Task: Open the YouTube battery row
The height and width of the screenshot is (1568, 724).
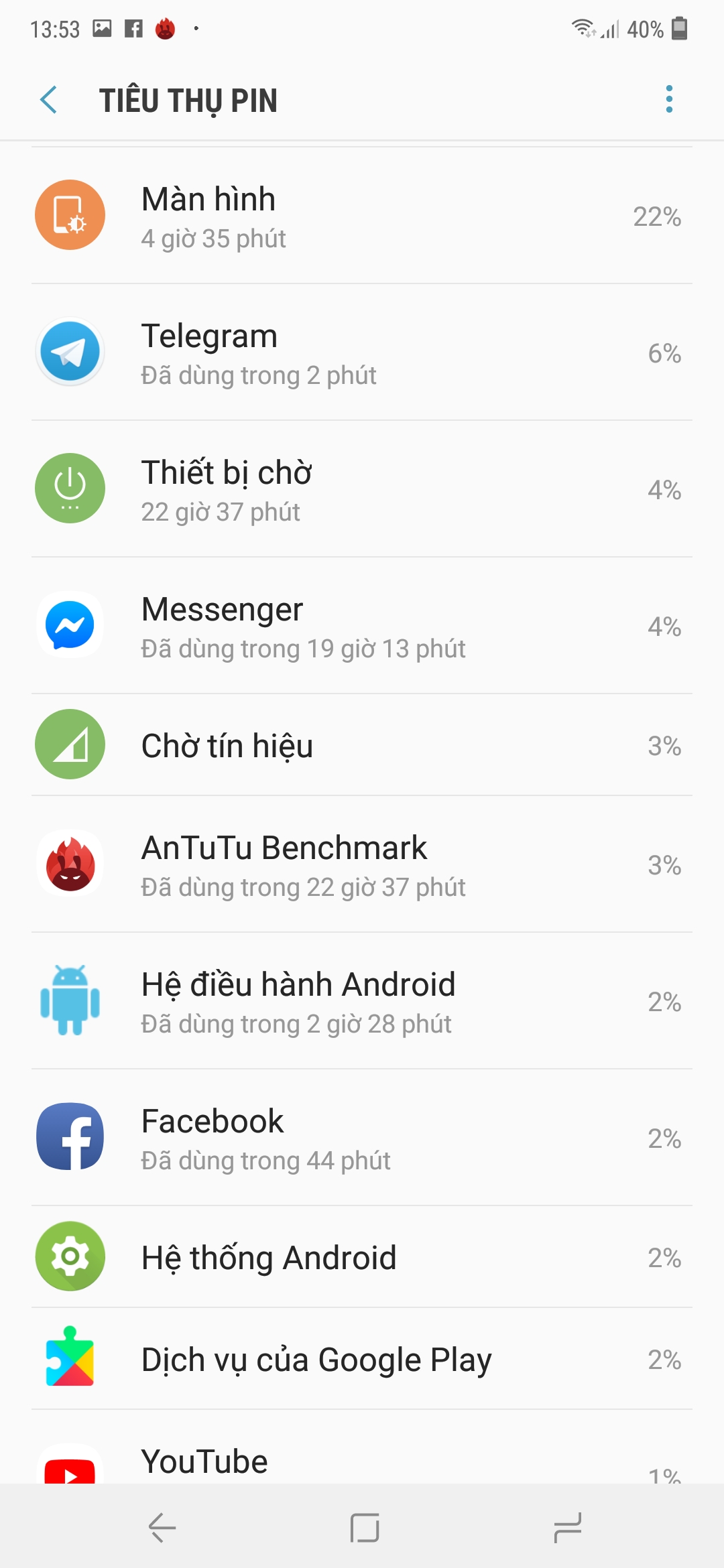Action: click(362, 1447)
